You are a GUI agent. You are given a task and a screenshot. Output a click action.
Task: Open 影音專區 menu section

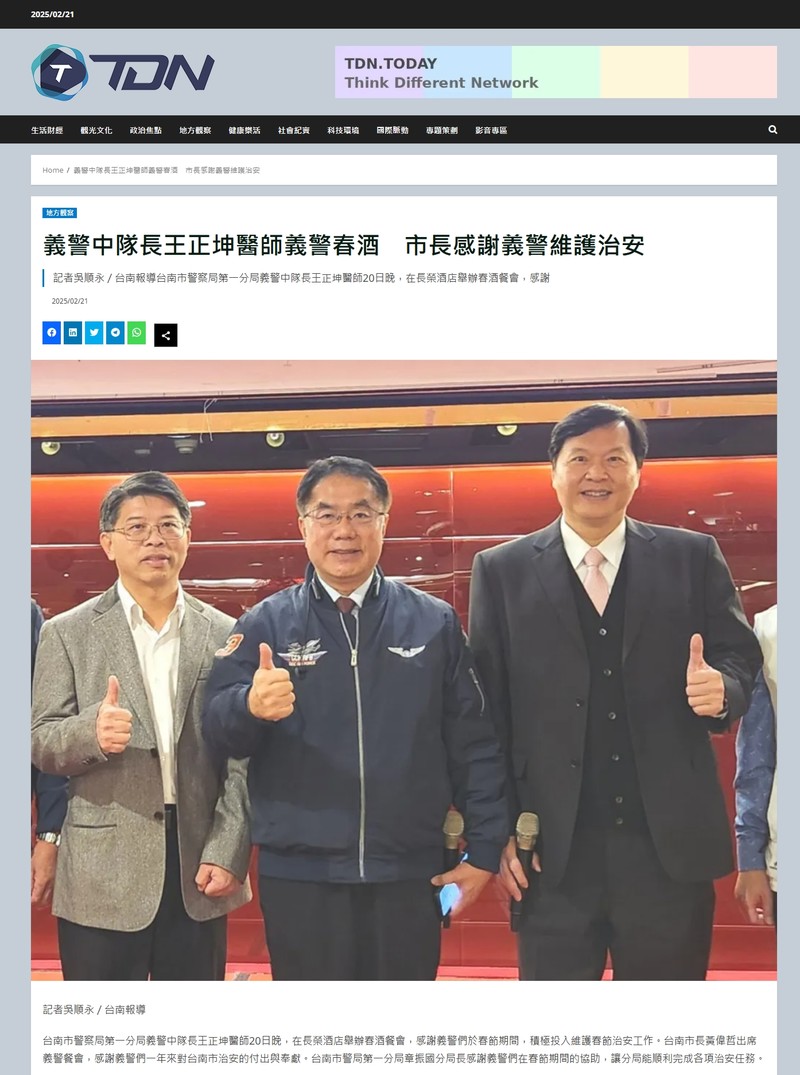(491, 130)
